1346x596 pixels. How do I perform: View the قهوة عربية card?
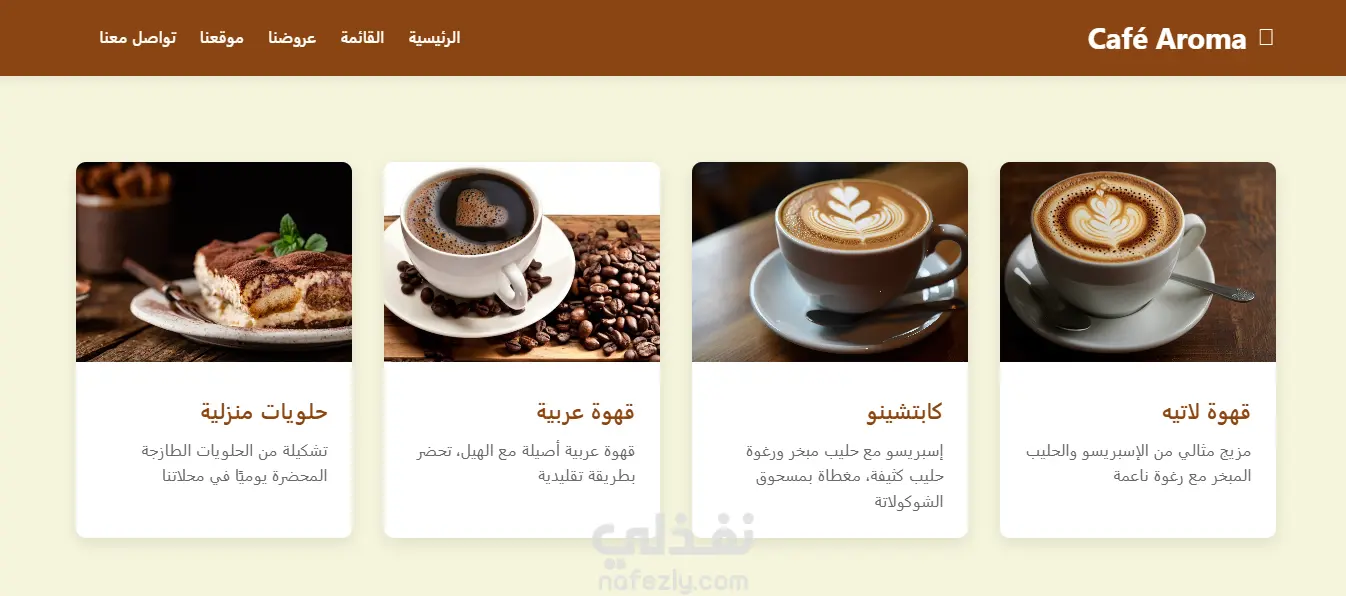coord(521,350)
